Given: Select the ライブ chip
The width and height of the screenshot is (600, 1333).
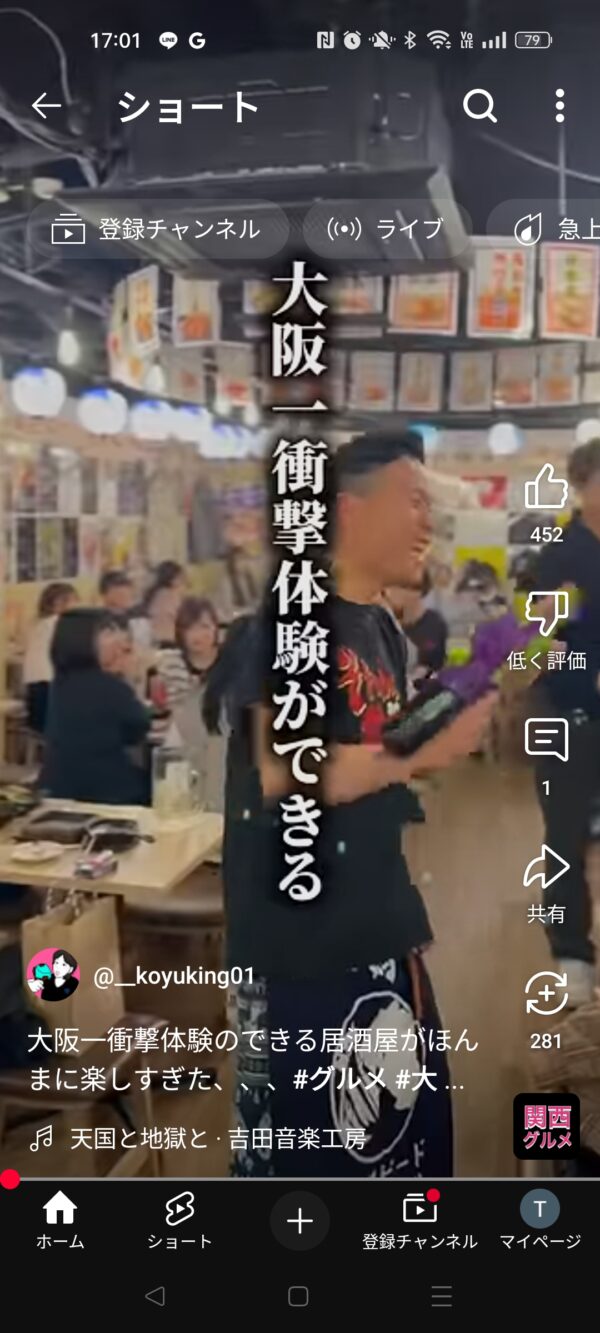Looking at the screenshot, I should 387,229.
